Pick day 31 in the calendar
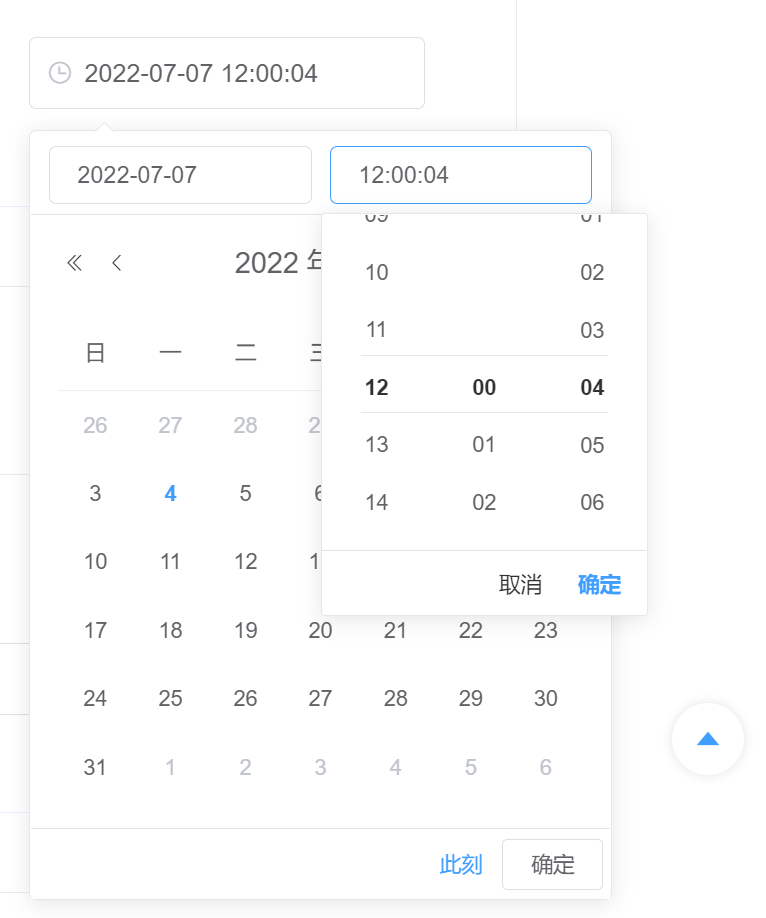This screenshot has height=918, width=766. point(95,768)
